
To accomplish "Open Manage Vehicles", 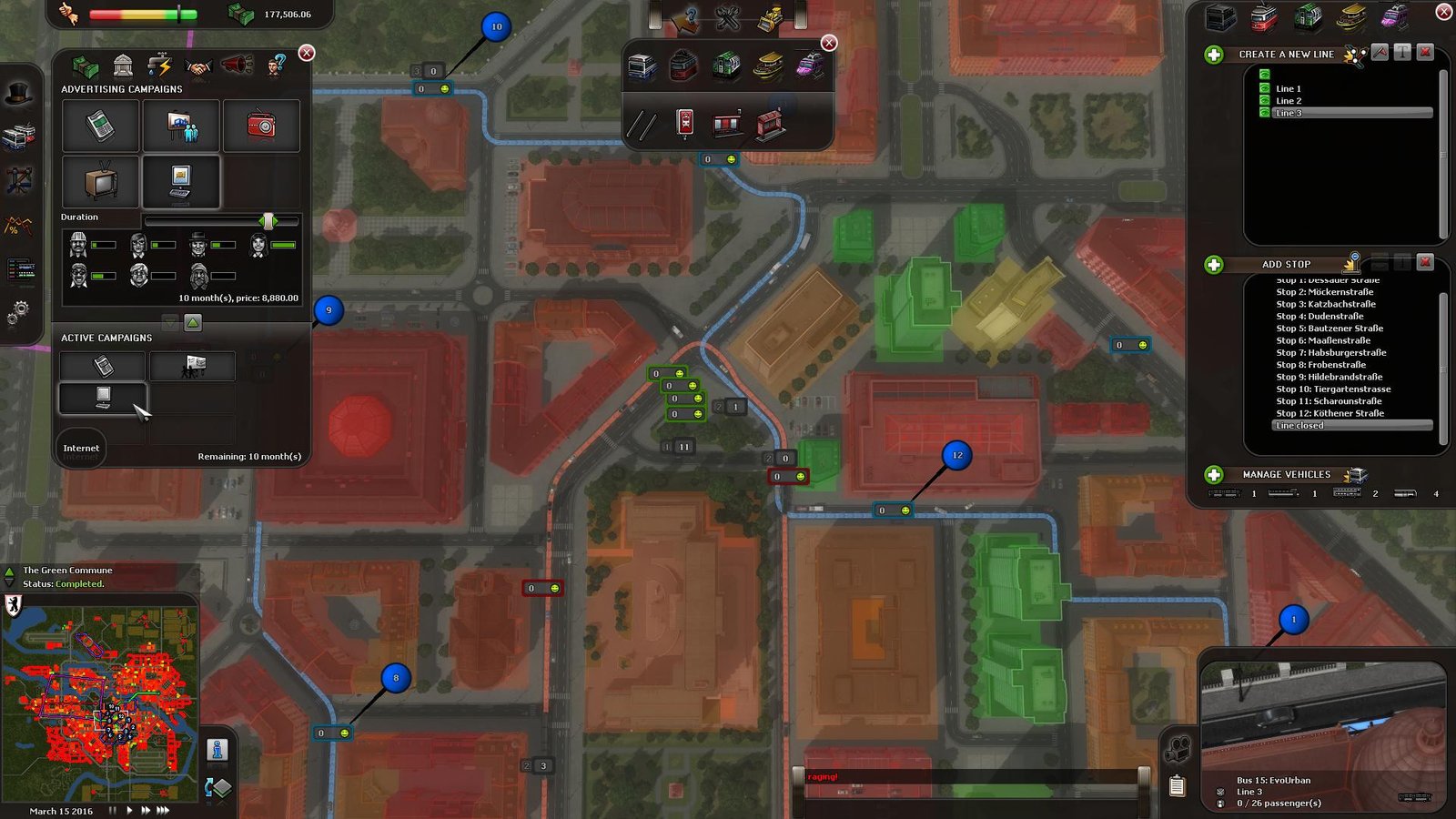I will [x=1214, y=475].
